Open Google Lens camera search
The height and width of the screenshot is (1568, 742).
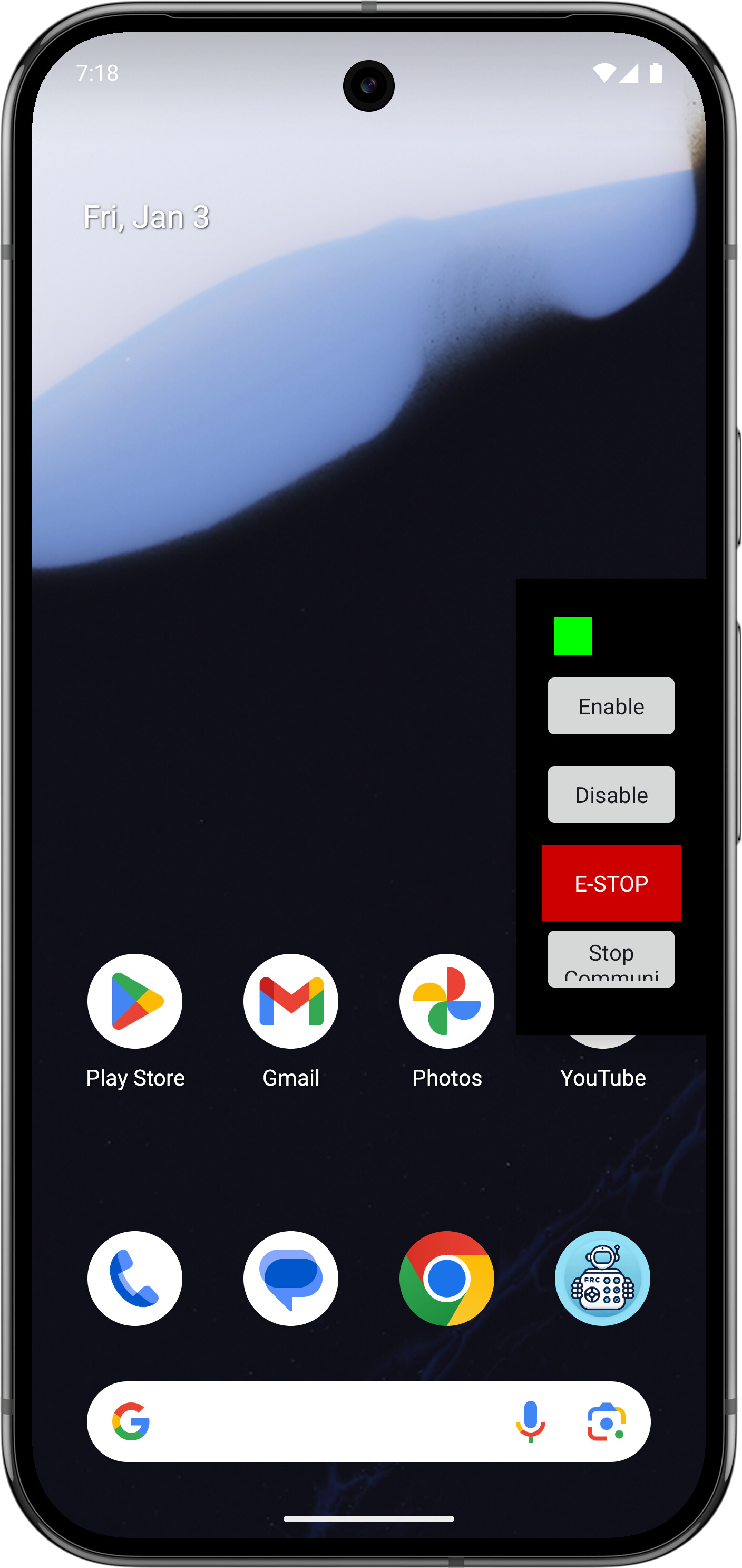pos(606,1422)
